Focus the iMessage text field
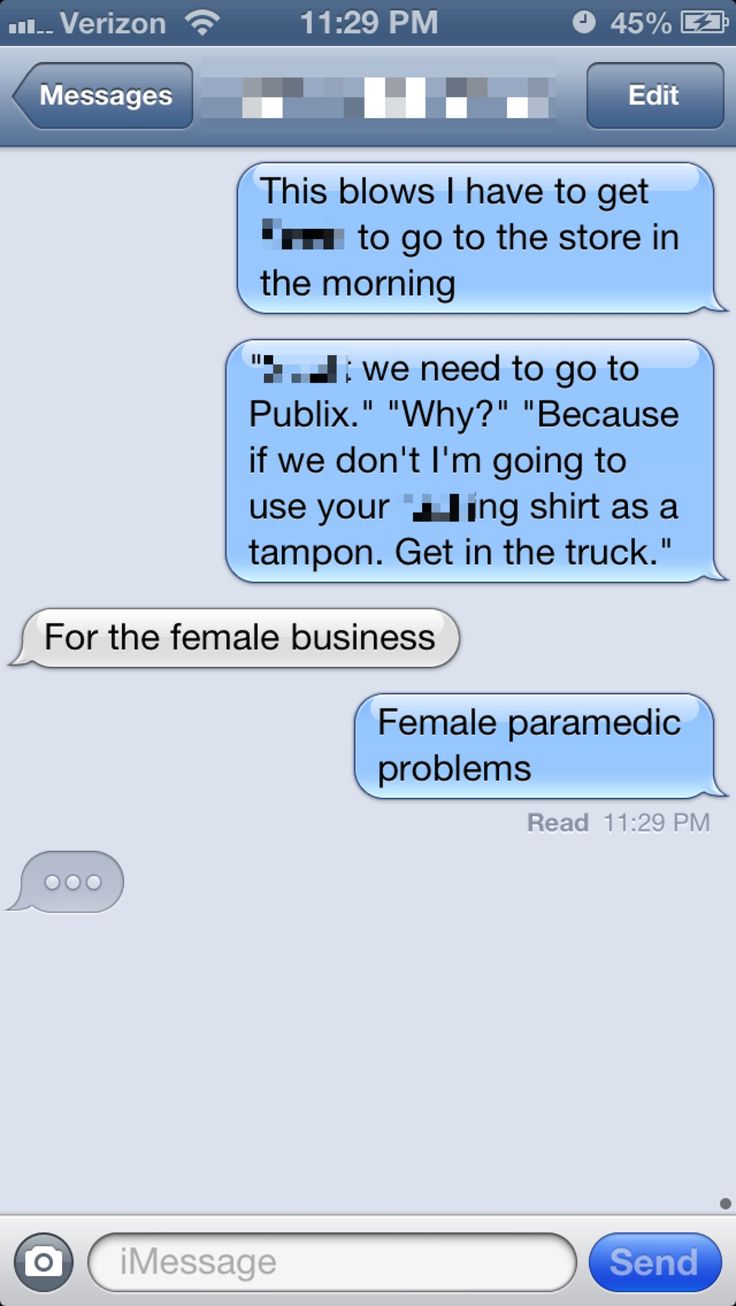The width and height of the screenshot is (736, 1306). click(332, 1262)
